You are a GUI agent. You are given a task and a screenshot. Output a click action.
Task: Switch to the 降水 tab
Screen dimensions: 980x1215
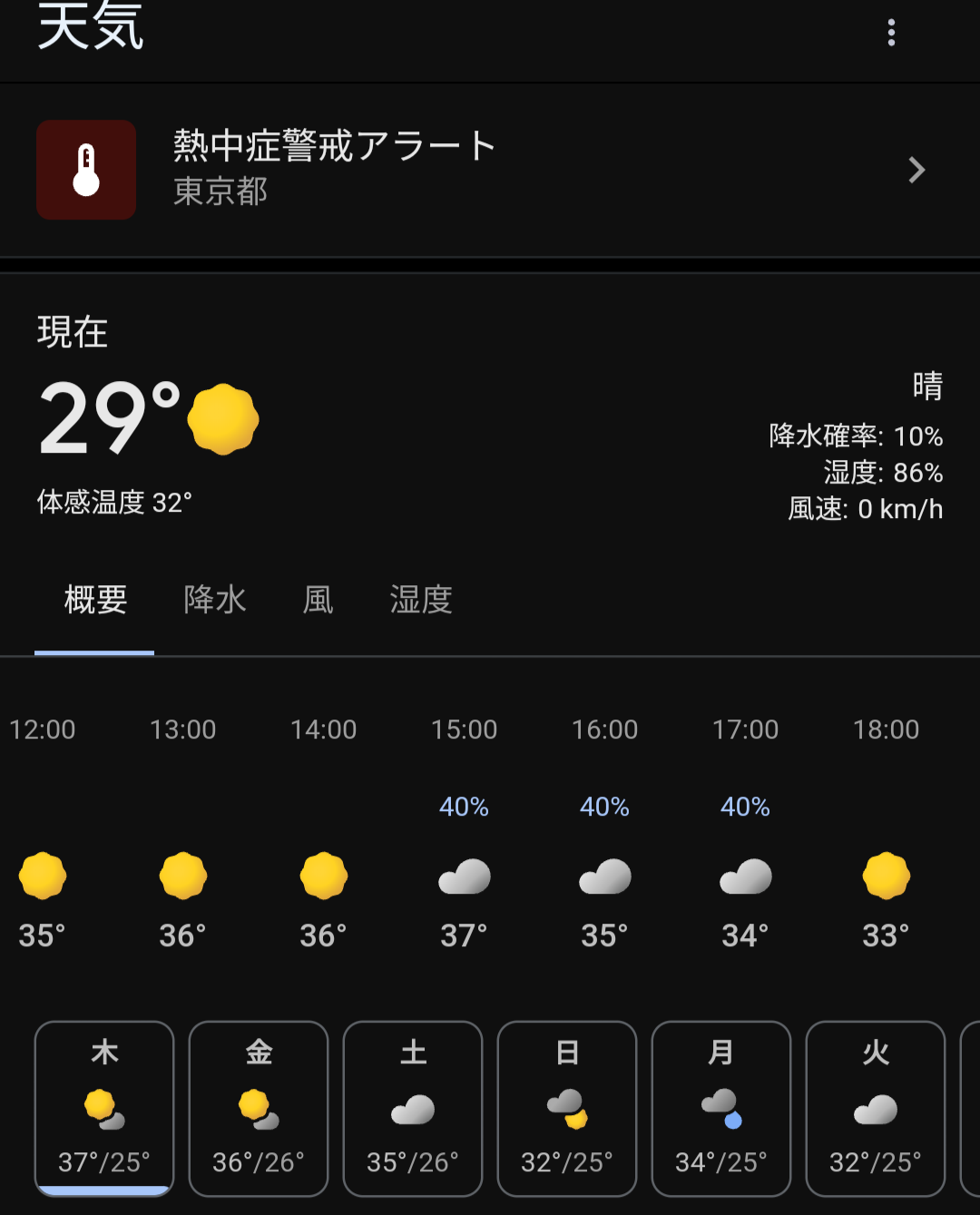click(x=215, y=600)
